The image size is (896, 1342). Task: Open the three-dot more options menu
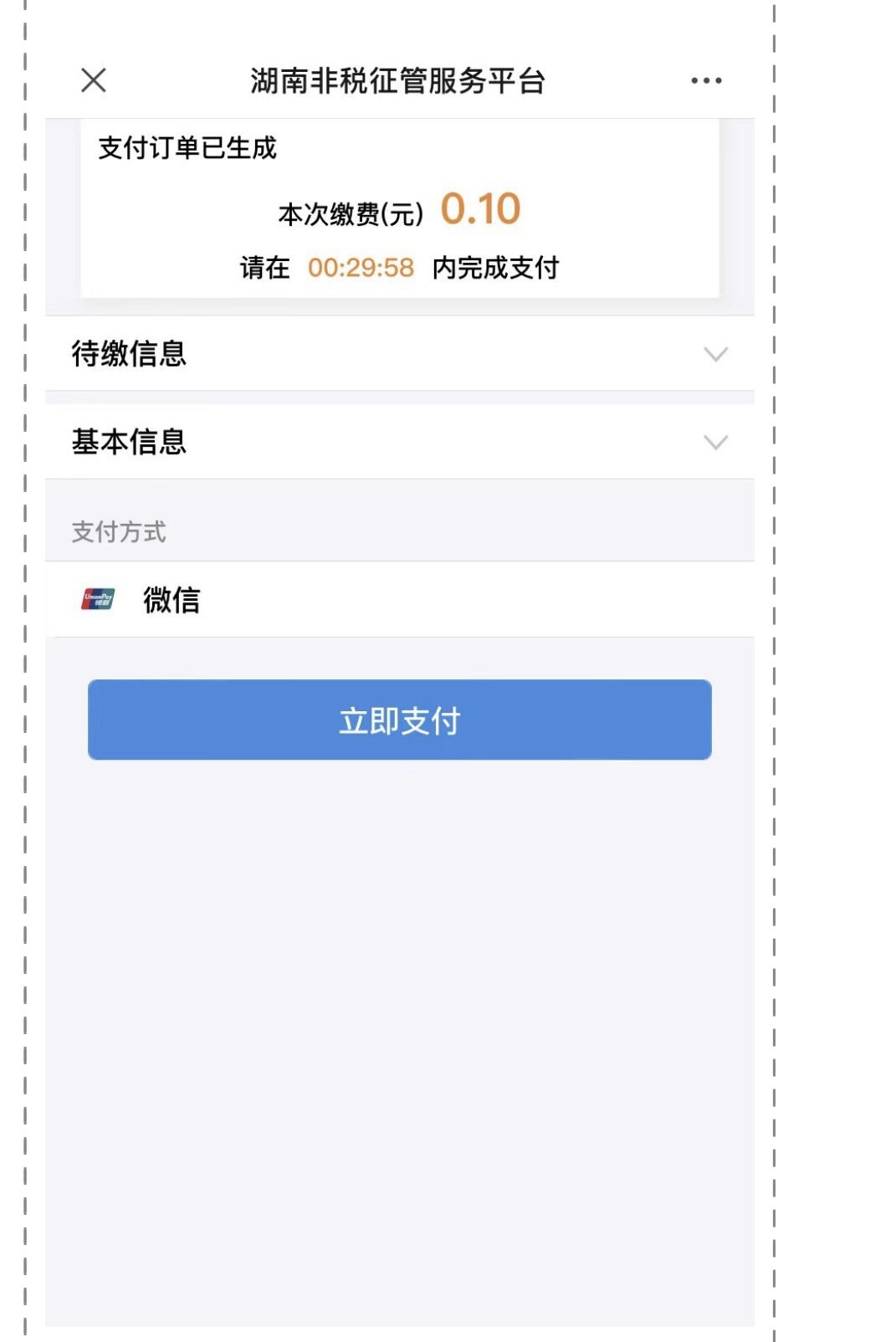[x=706, y=80]
